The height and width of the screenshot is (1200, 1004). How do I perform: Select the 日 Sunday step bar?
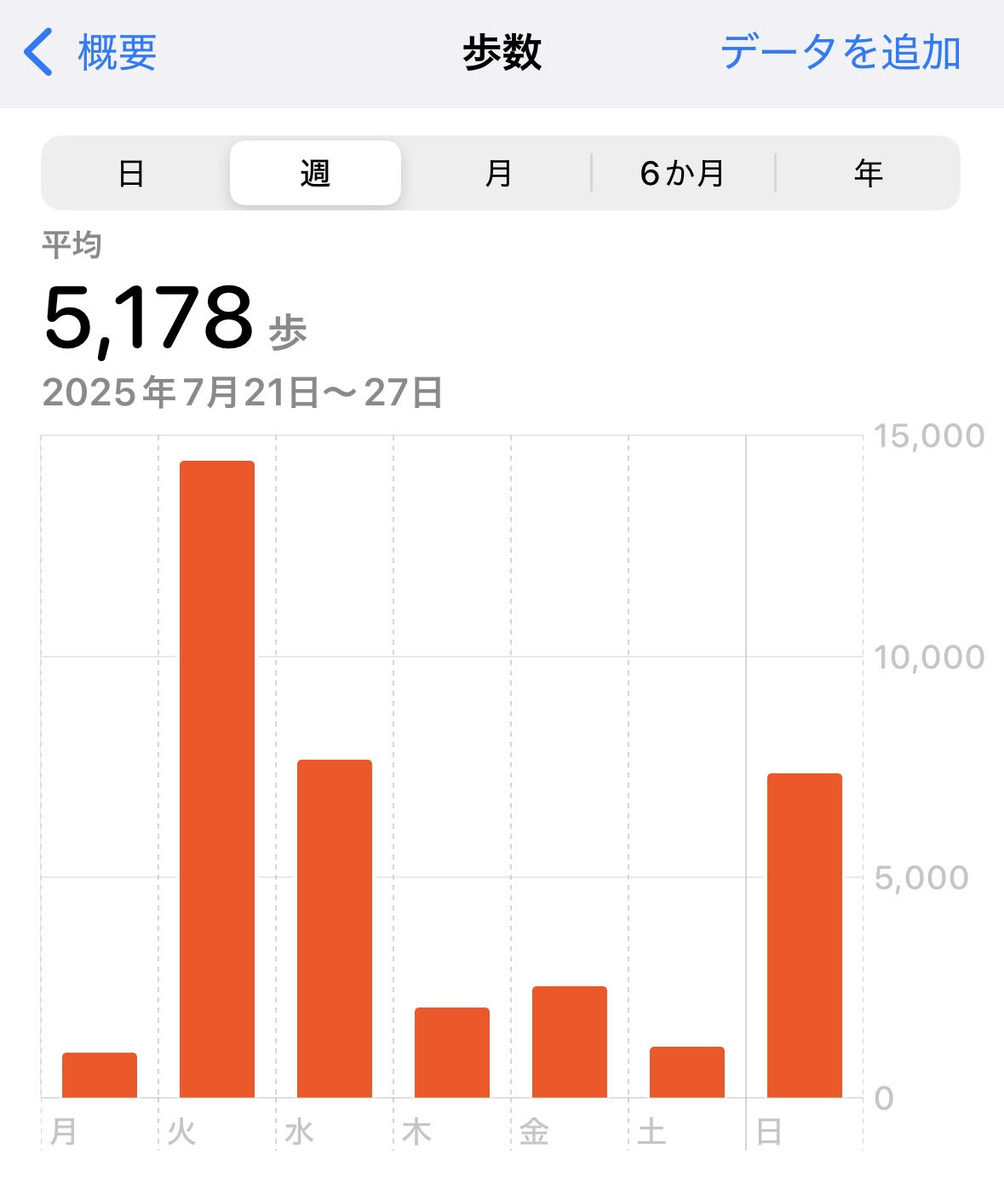[804, 935]
